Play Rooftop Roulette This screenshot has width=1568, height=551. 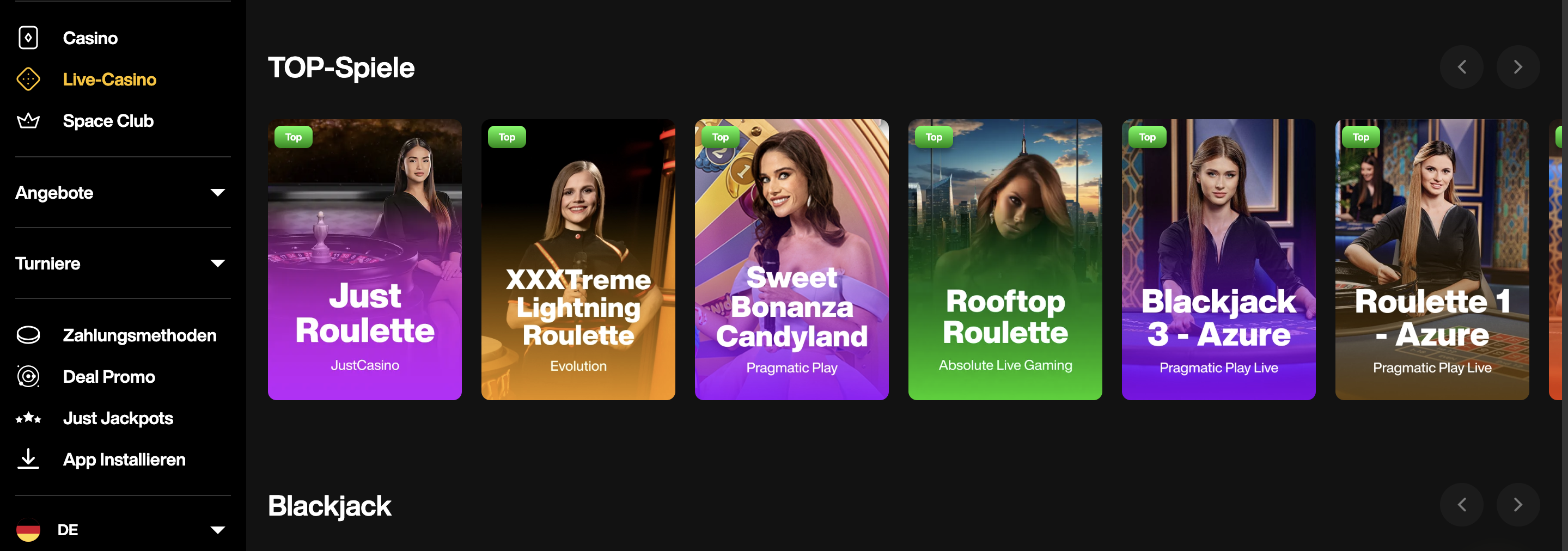[1005, 259]
